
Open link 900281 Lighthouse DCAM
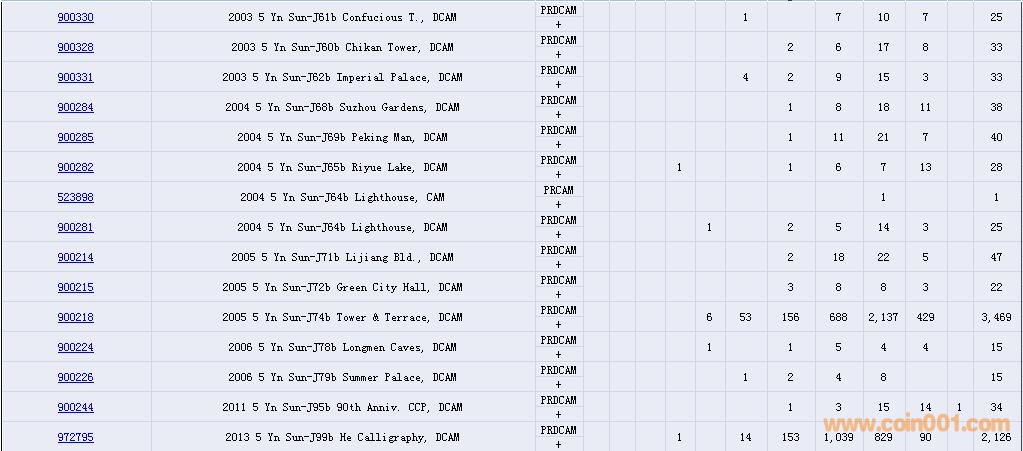(x=75, y=227)
